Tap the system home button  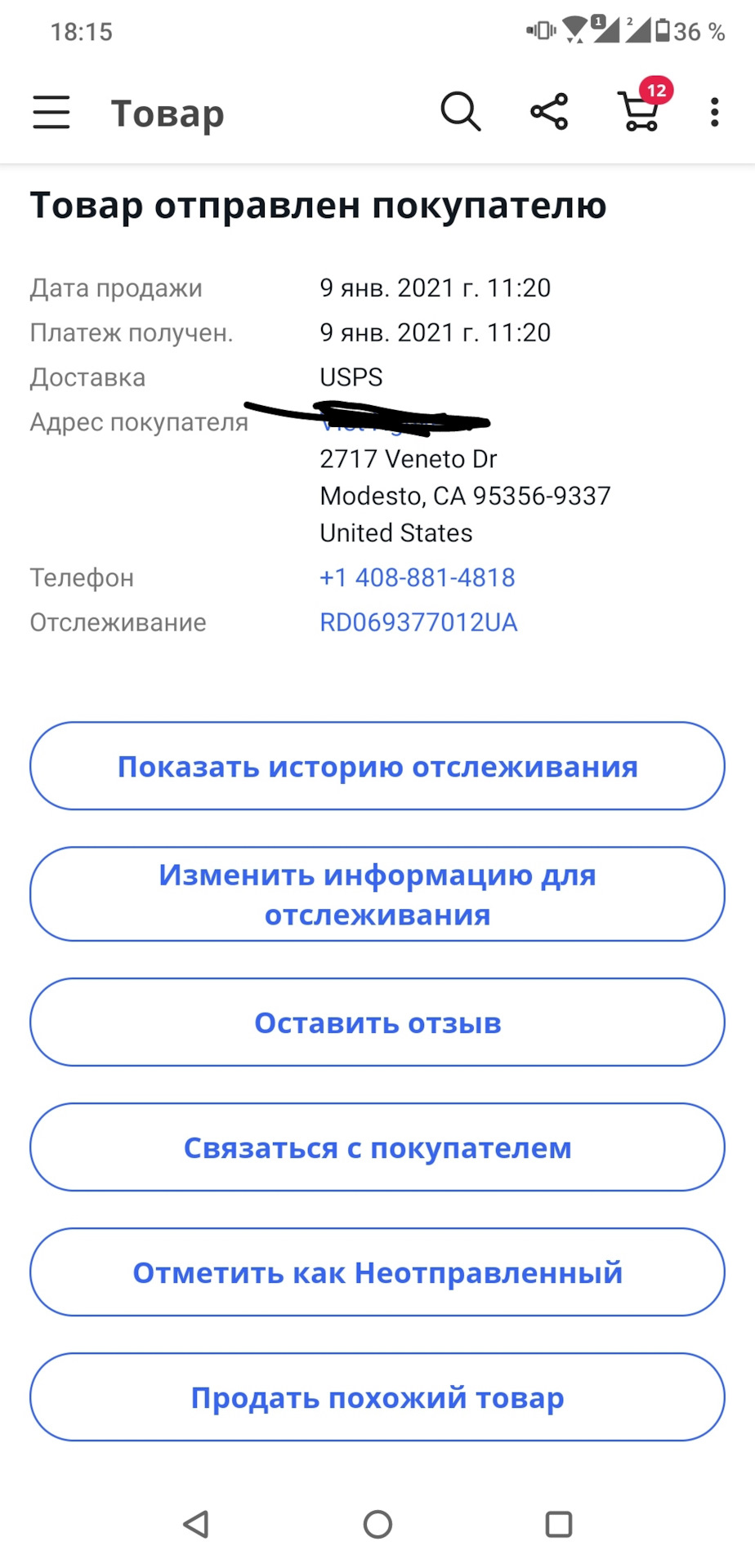coord(377,1524)
